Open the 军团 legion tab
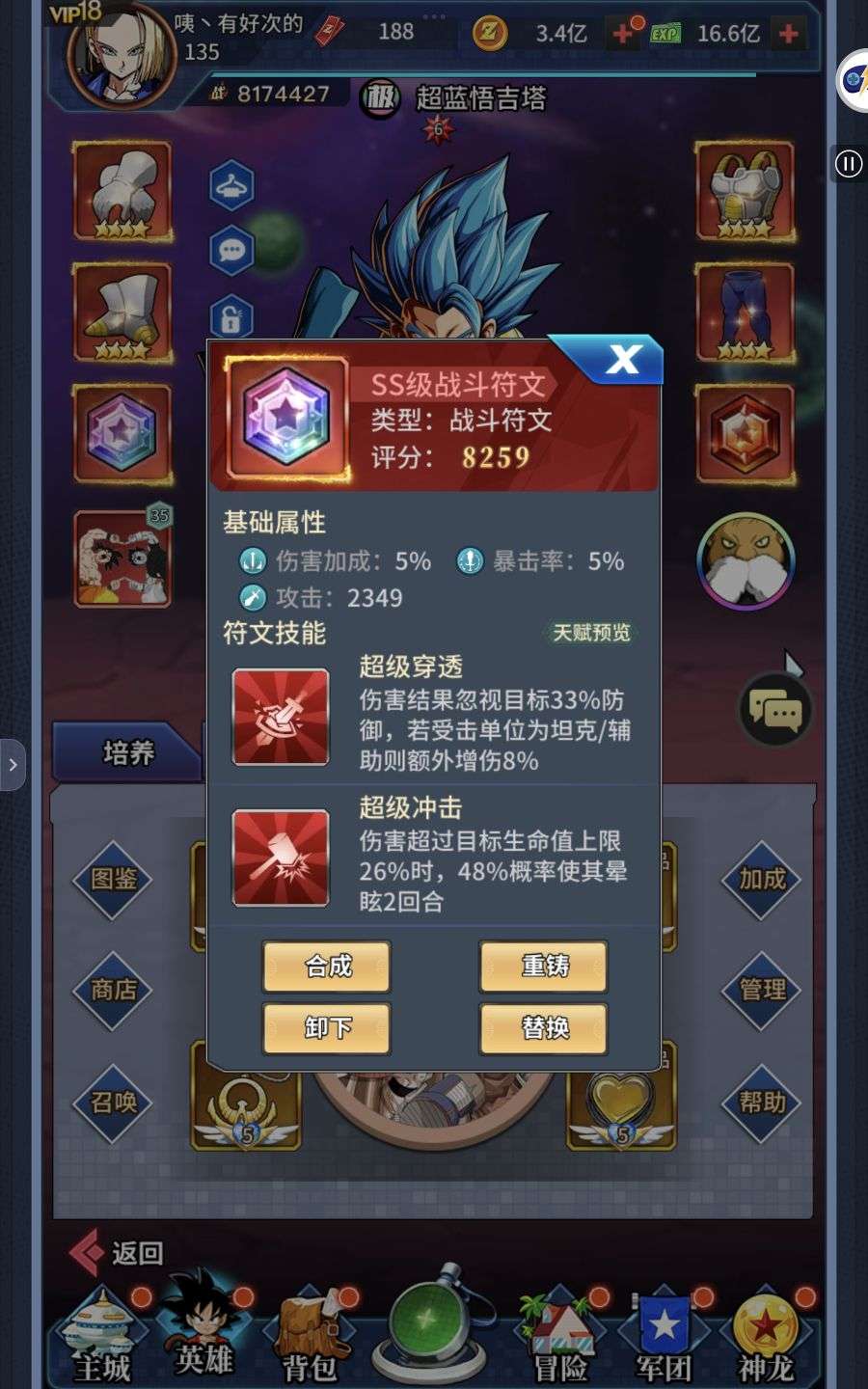The width and height of the screenshot is (868, 1389). tap(664, 1336)
